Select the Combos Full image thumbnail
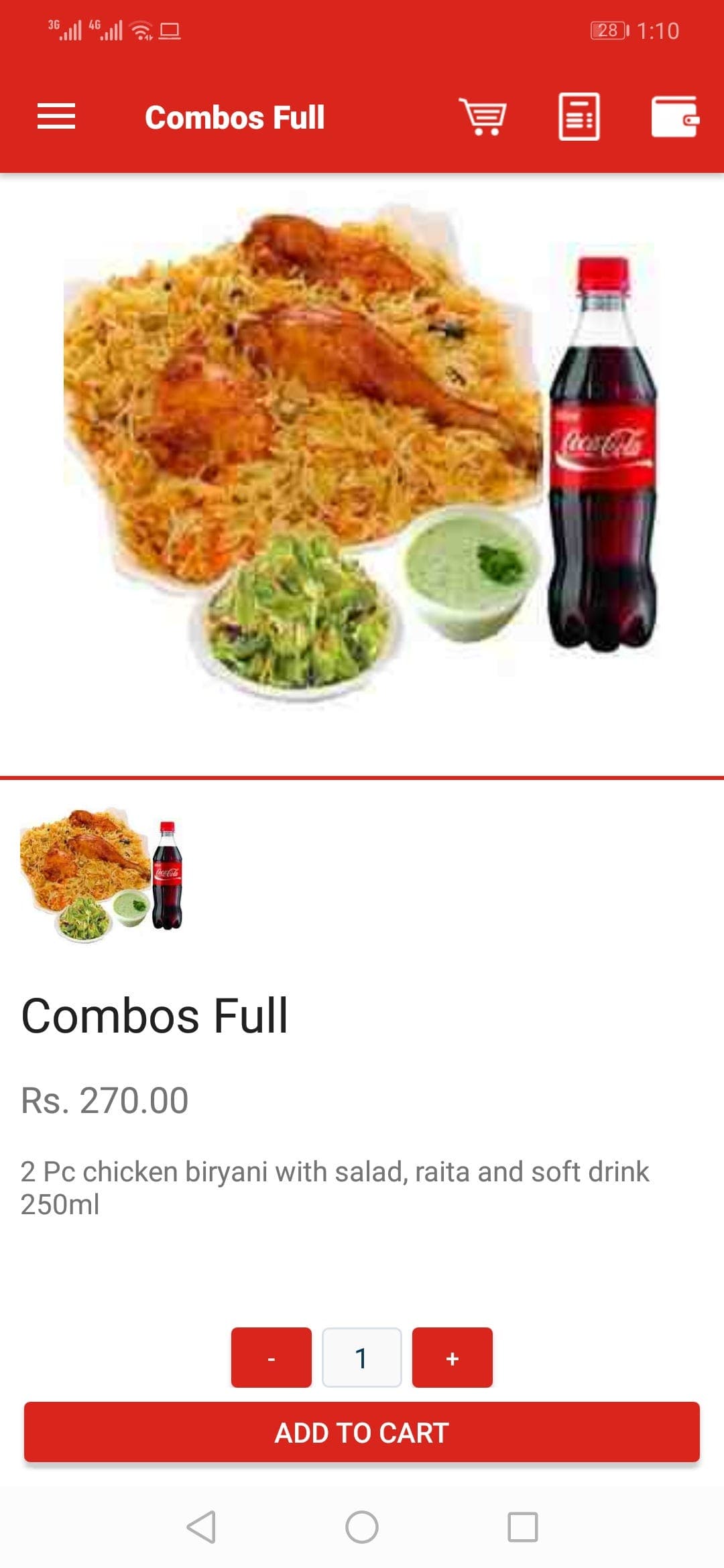Viewport: 724px width, 1568px height. click(101, 874)
